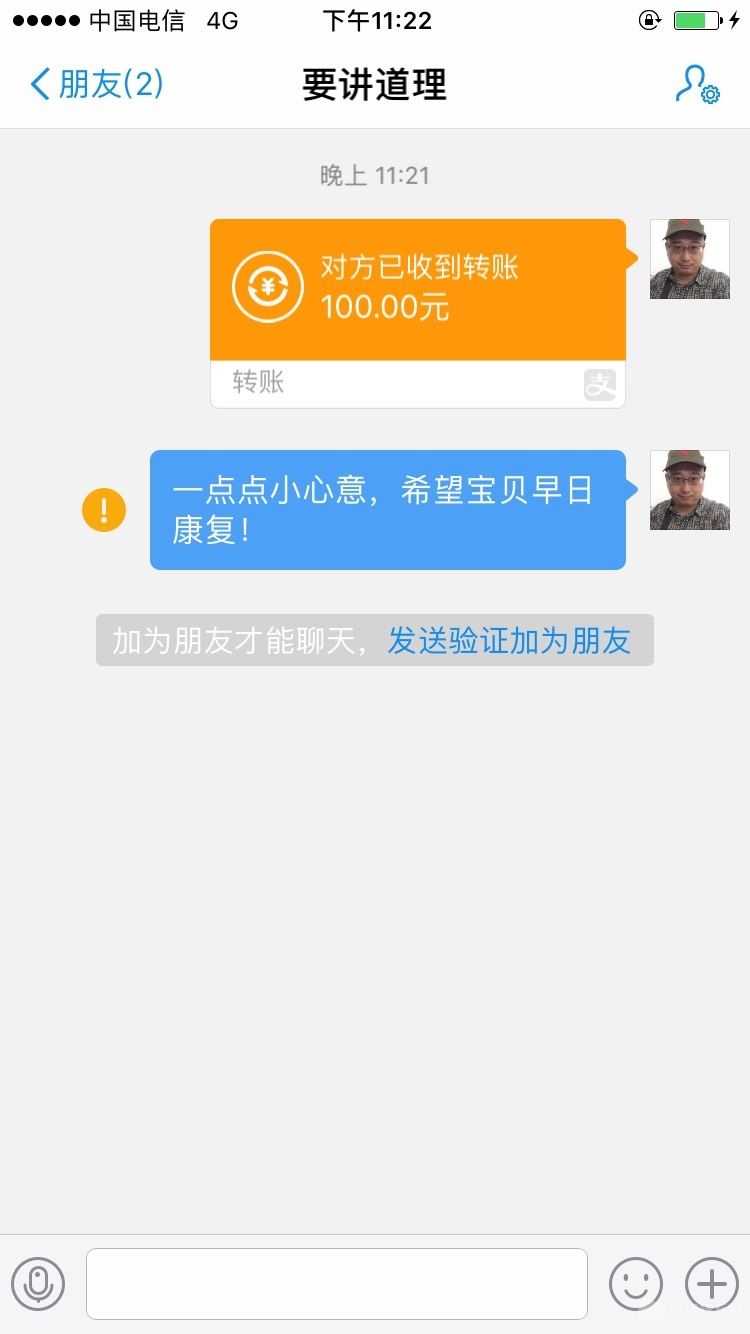Tap the 发送验证加为朋友 link
Image resolution: width=750 pixels, height=1334 pixels.
coord(509,640)
